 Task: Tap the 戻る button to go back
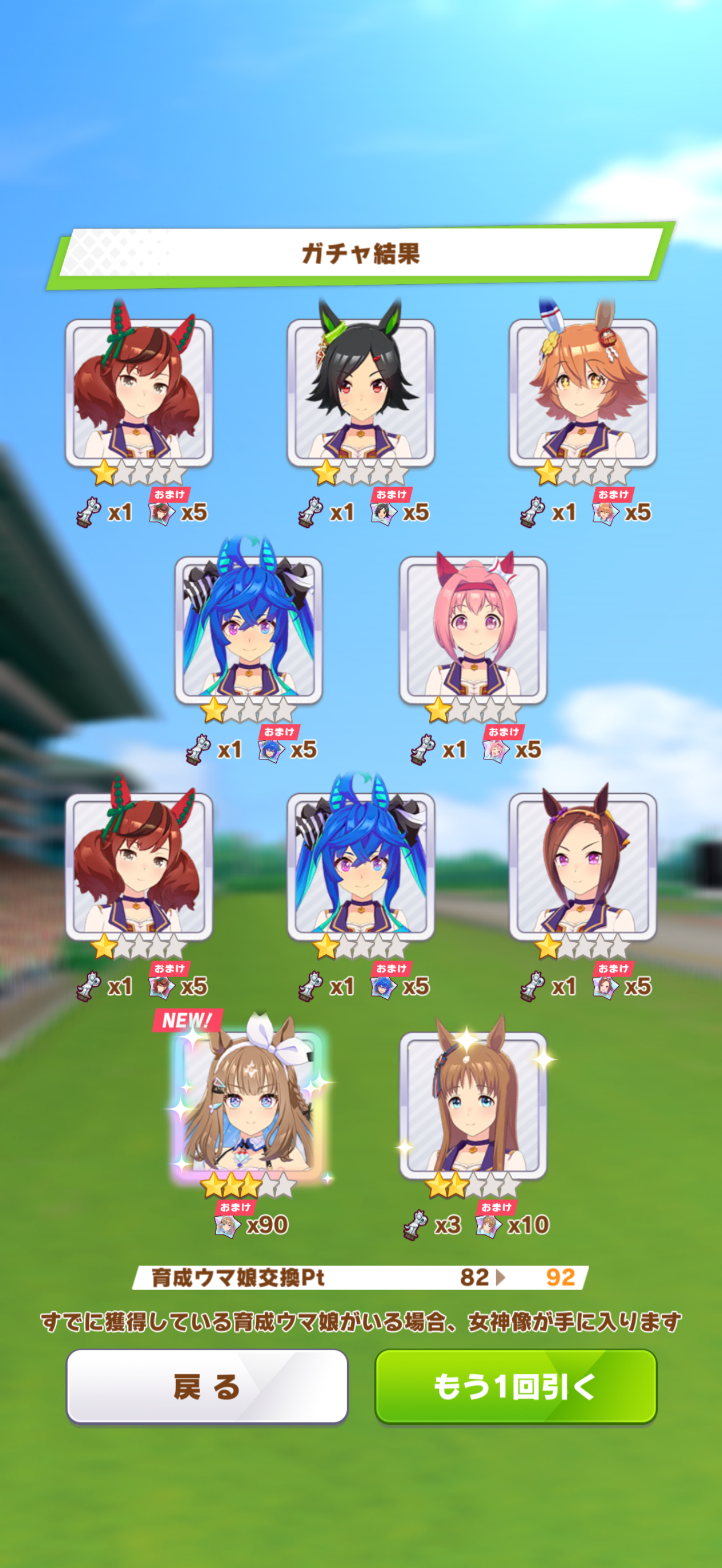click(x=207, y=1386)
